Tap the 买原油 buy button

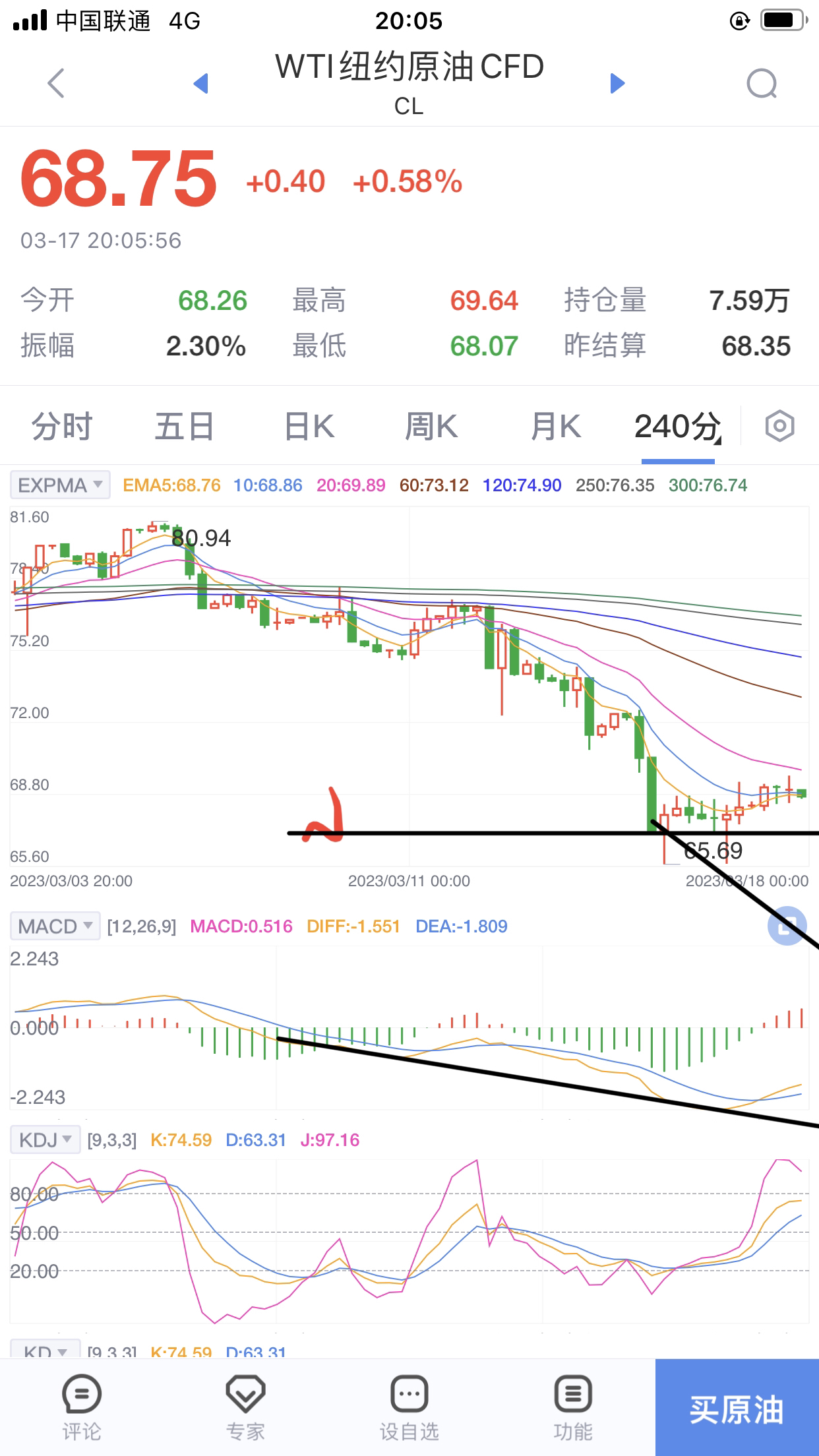point(737,1407)
